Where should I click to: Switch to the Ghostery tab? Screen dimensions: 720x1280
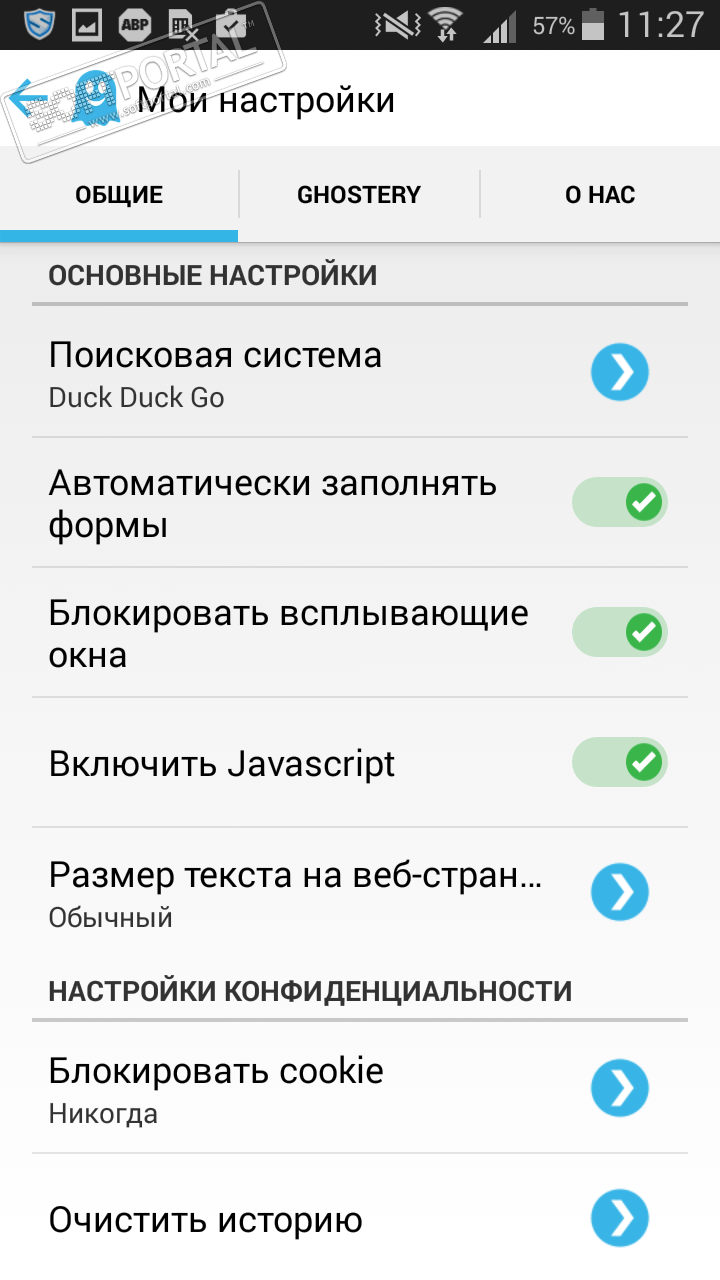(x=359, y=195)
